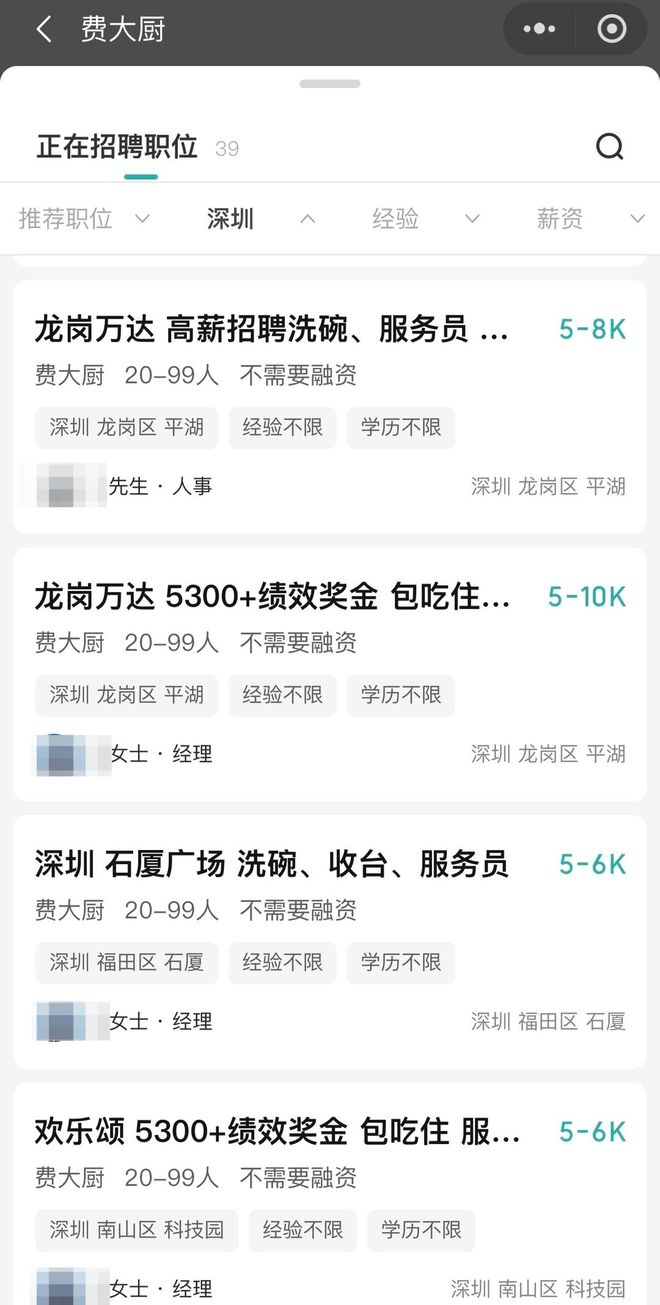Open the mini-program more options menu

click(x=539, y=29)
